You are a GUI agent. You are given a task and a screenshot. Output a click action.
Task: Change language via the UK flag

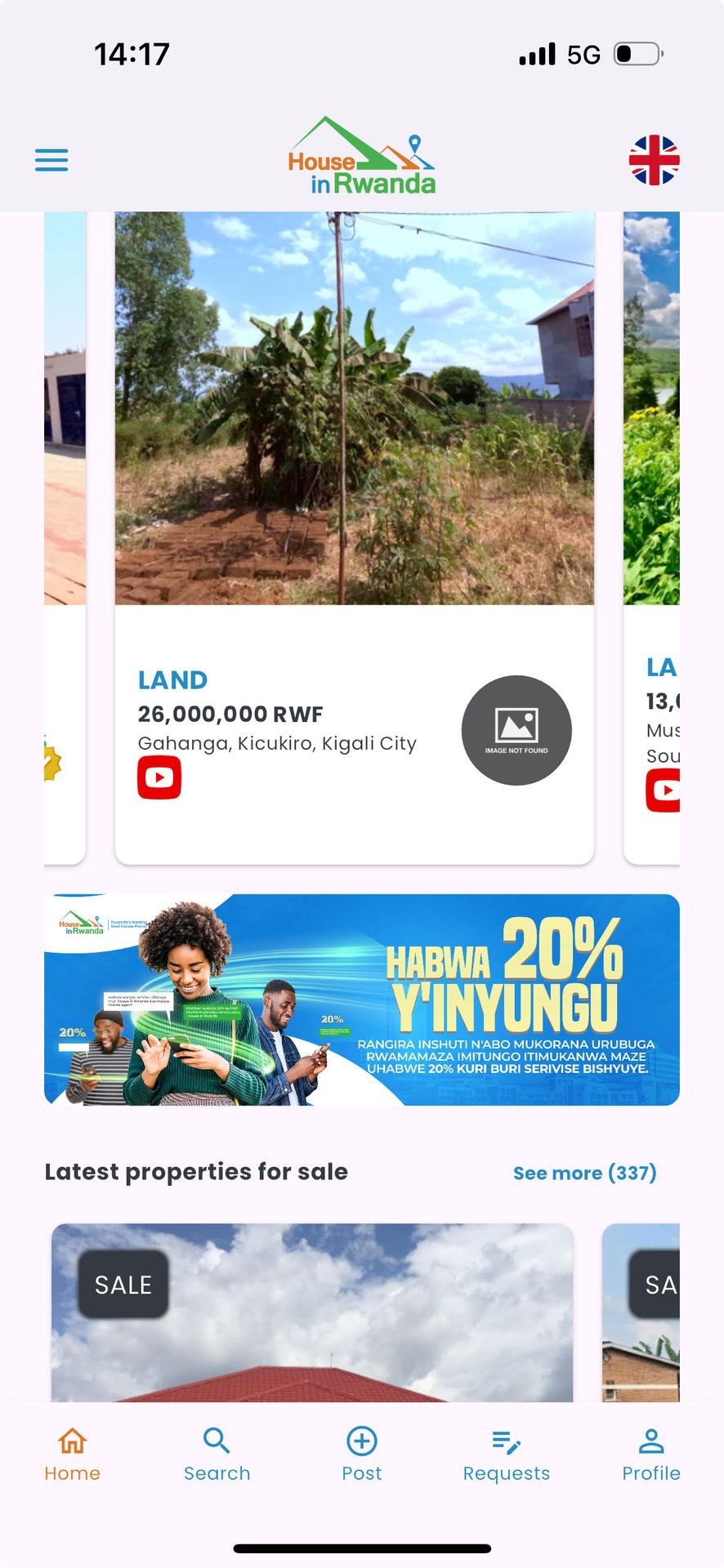pos(654,160)
